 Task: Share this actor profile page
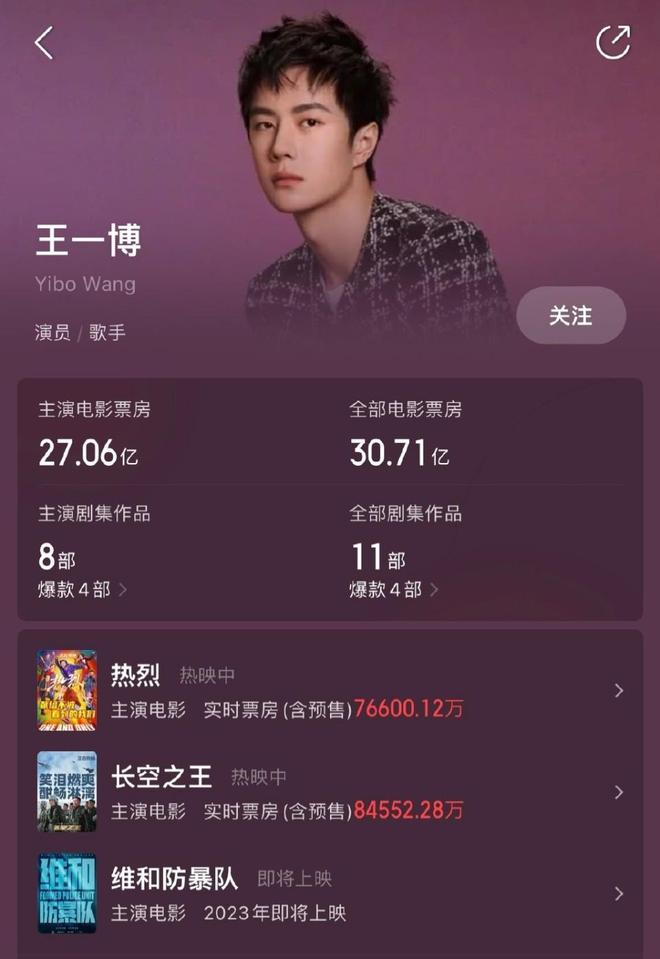click(613, 42)
